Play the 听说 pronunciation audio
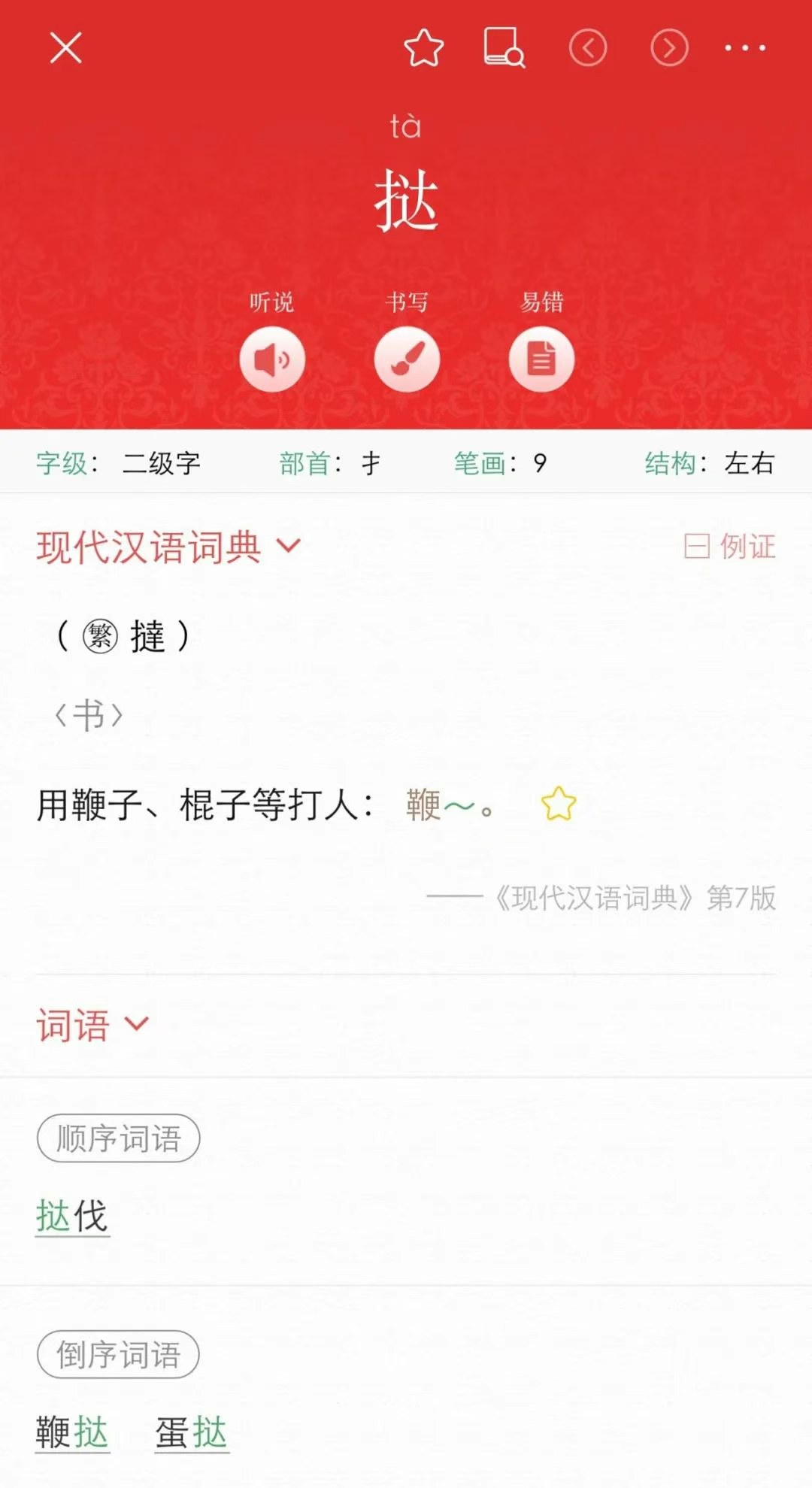Image resolution: width=812 pixels, height=1488 pixels. tap(272, 359)
